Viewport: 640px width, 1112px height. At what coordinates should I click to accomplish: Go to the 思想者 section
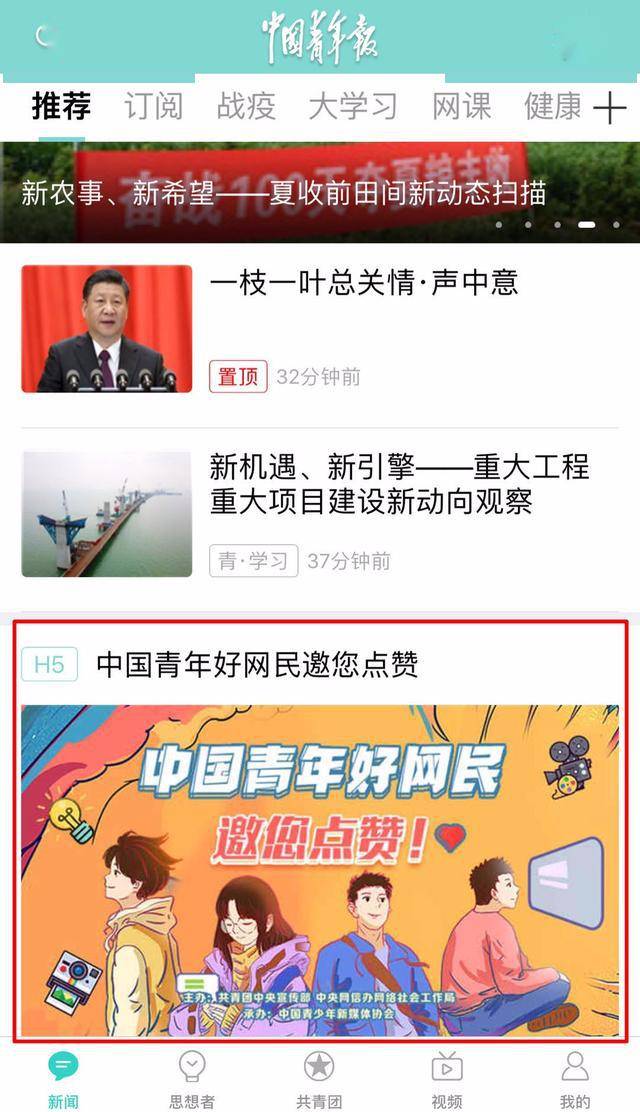click(192, 1079)
